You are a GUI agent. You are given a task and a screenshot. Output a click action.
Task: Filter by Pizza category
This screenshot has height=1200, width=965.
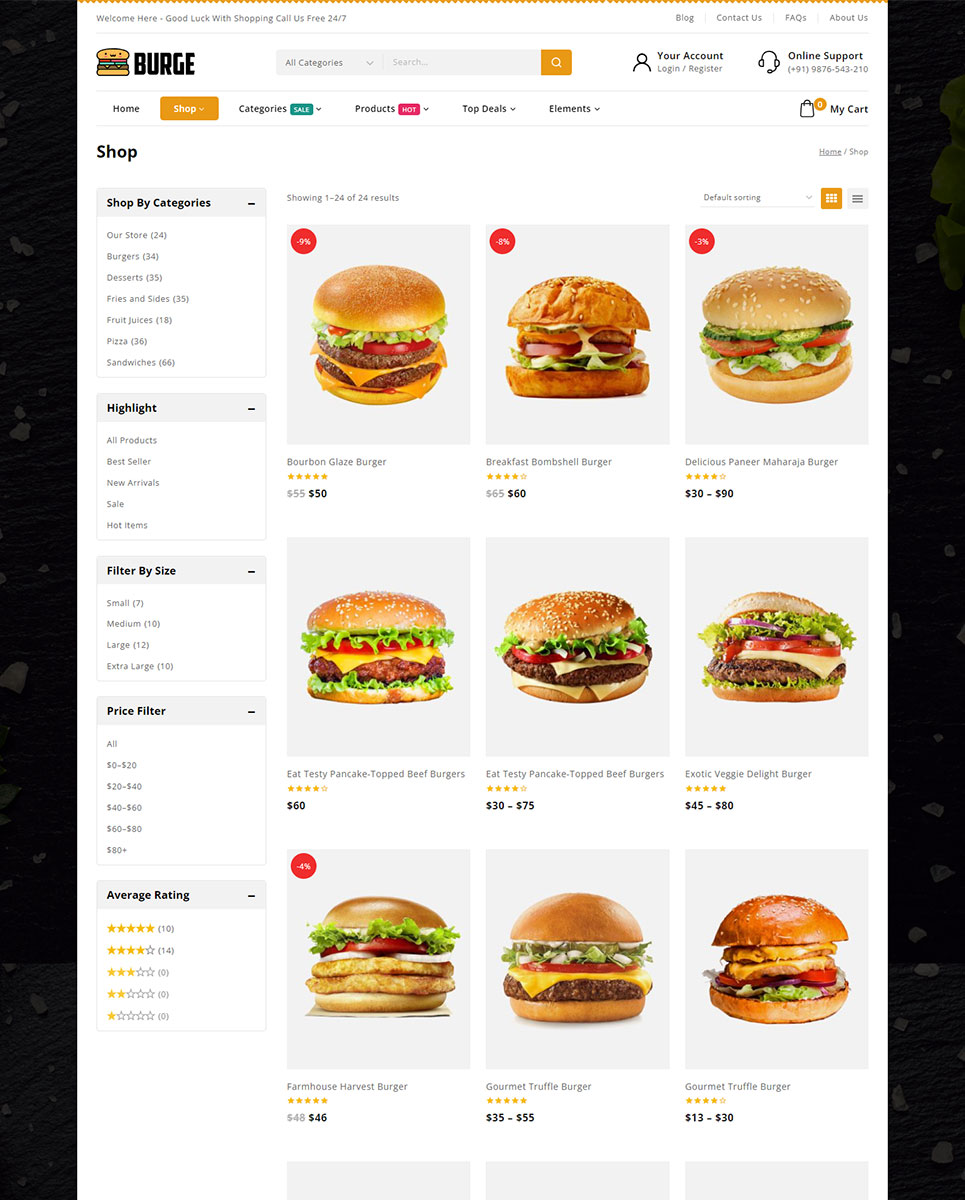pyautogui.click(x=127, y=341)
